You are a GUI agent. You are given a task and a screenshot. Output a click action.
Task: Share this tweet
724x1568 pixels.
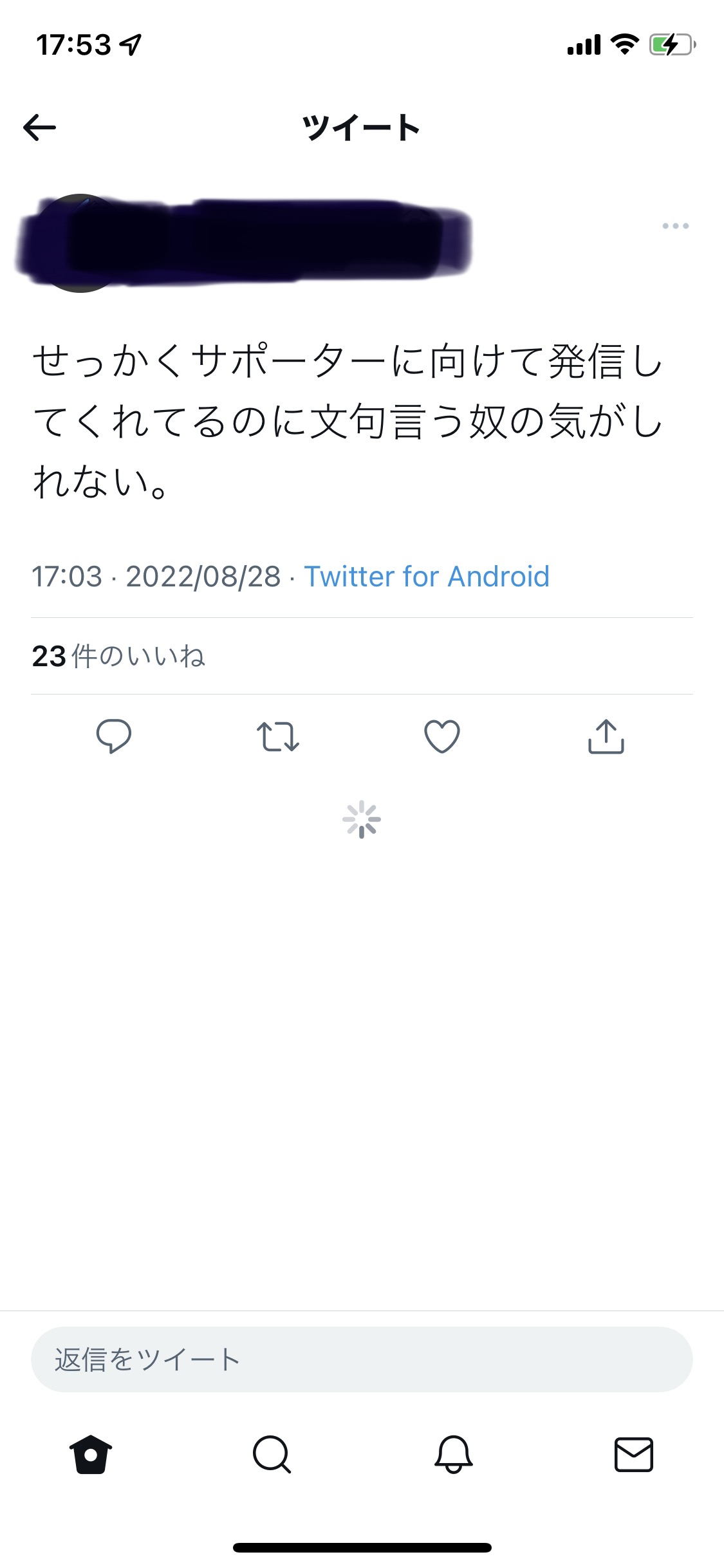click(x=606, y=736)
